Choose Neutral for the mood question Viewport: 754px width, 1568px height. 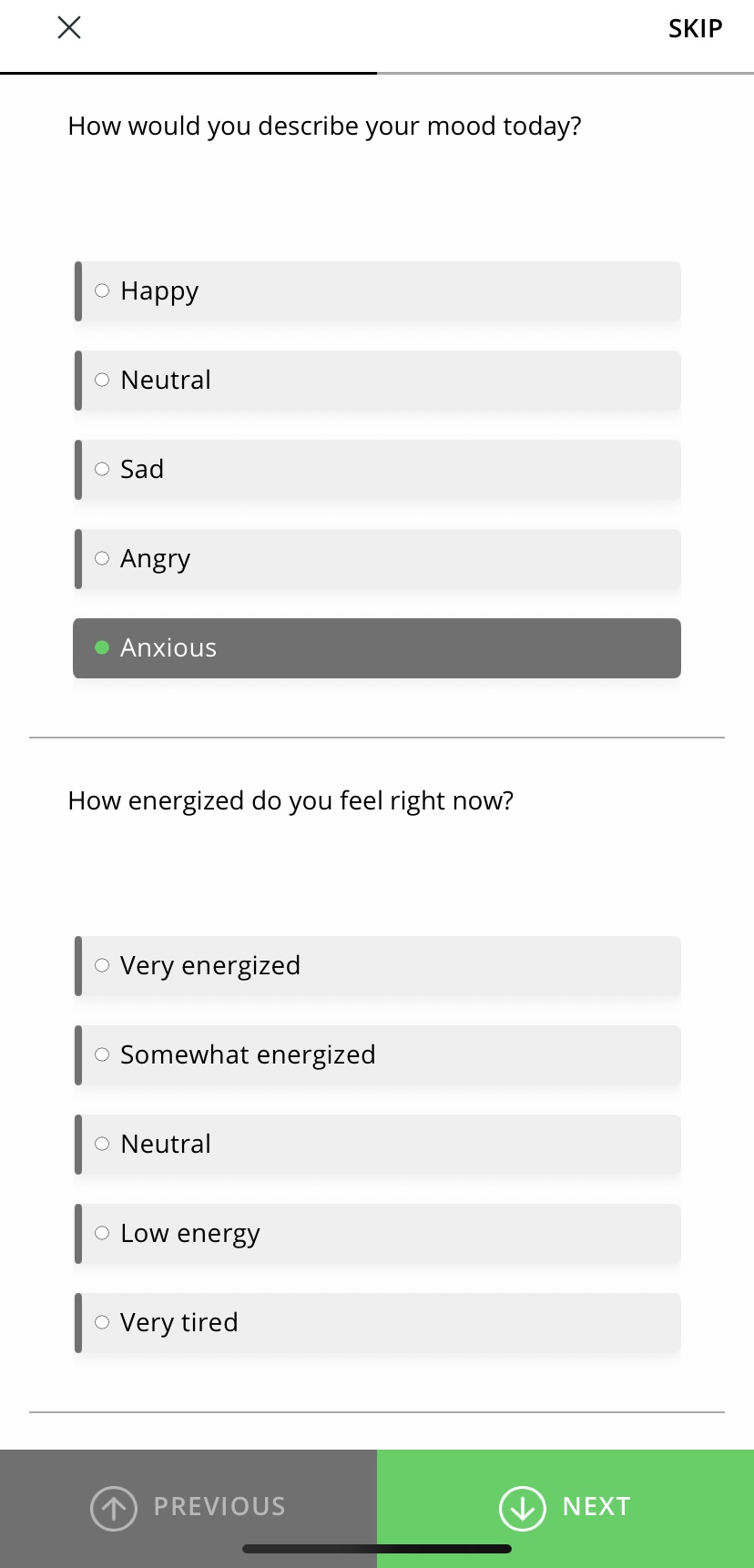click(x=377, y=381)
